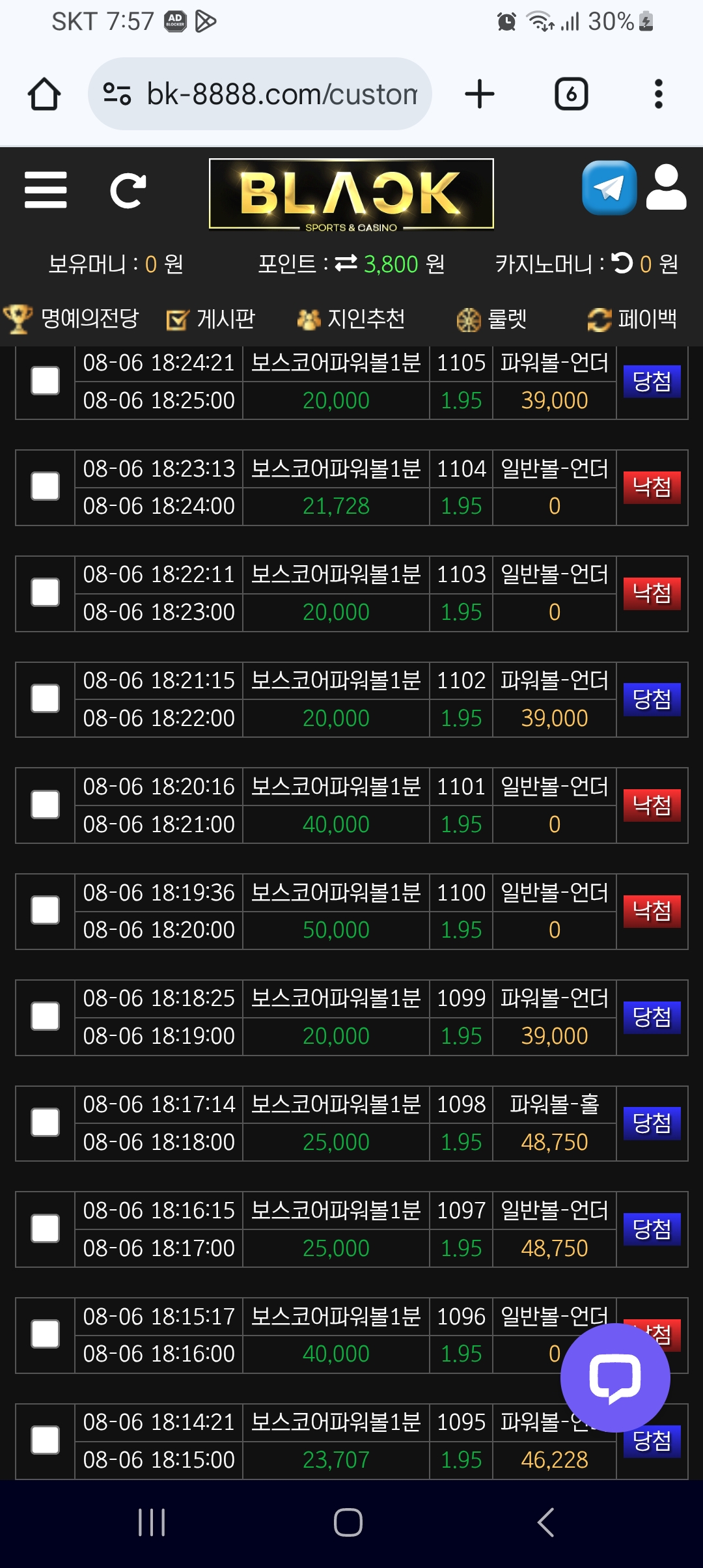Open browser tab switcher showing 6
The width and height of the screenshot is (703, 1568).
(571, 94)
